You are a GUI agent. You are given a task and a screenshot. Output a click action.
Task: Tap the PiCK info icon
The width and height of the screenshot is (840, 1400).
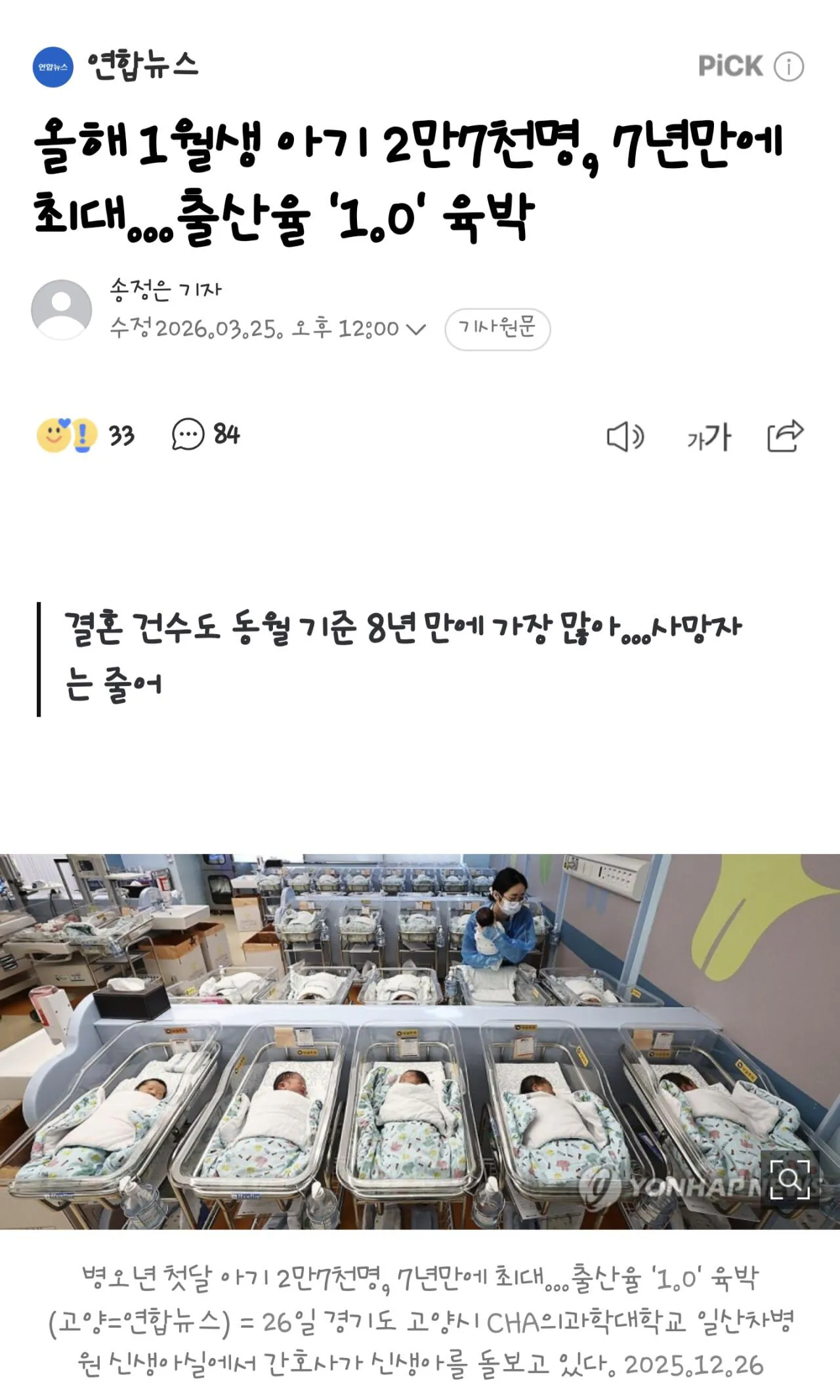788,66
